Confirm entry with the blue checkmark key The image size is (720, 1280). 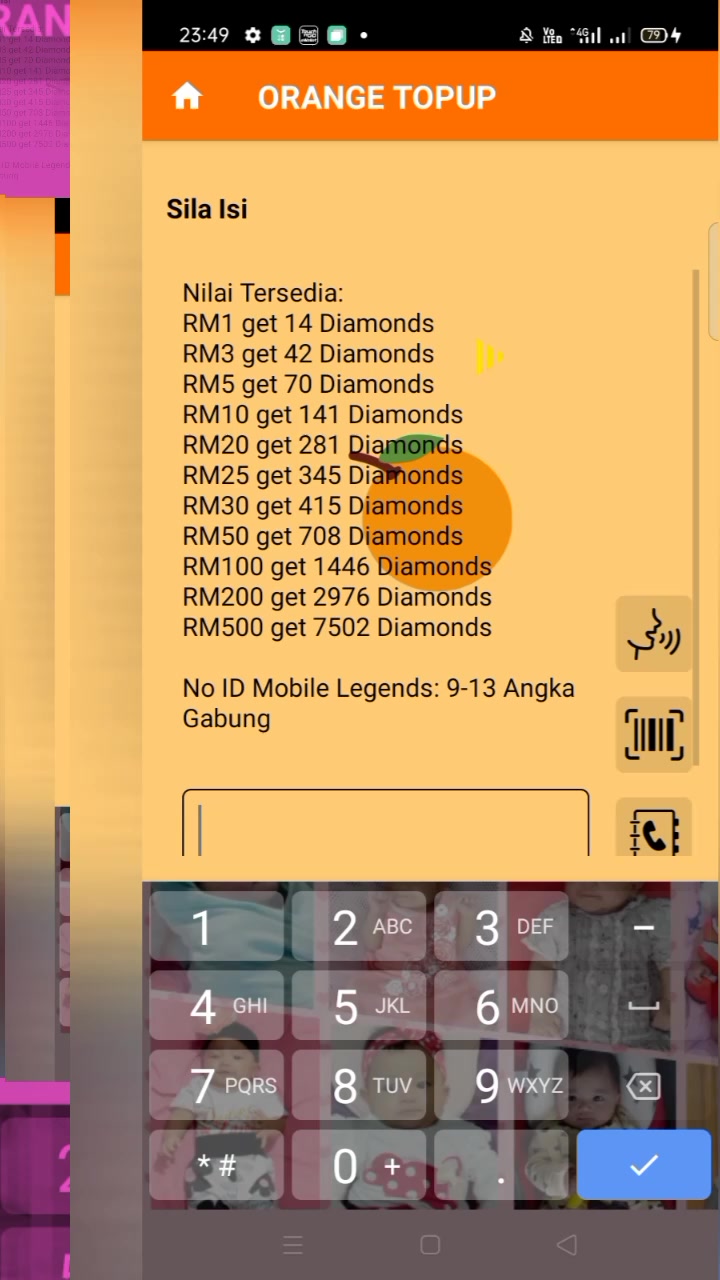click(x=643, y=1165)
